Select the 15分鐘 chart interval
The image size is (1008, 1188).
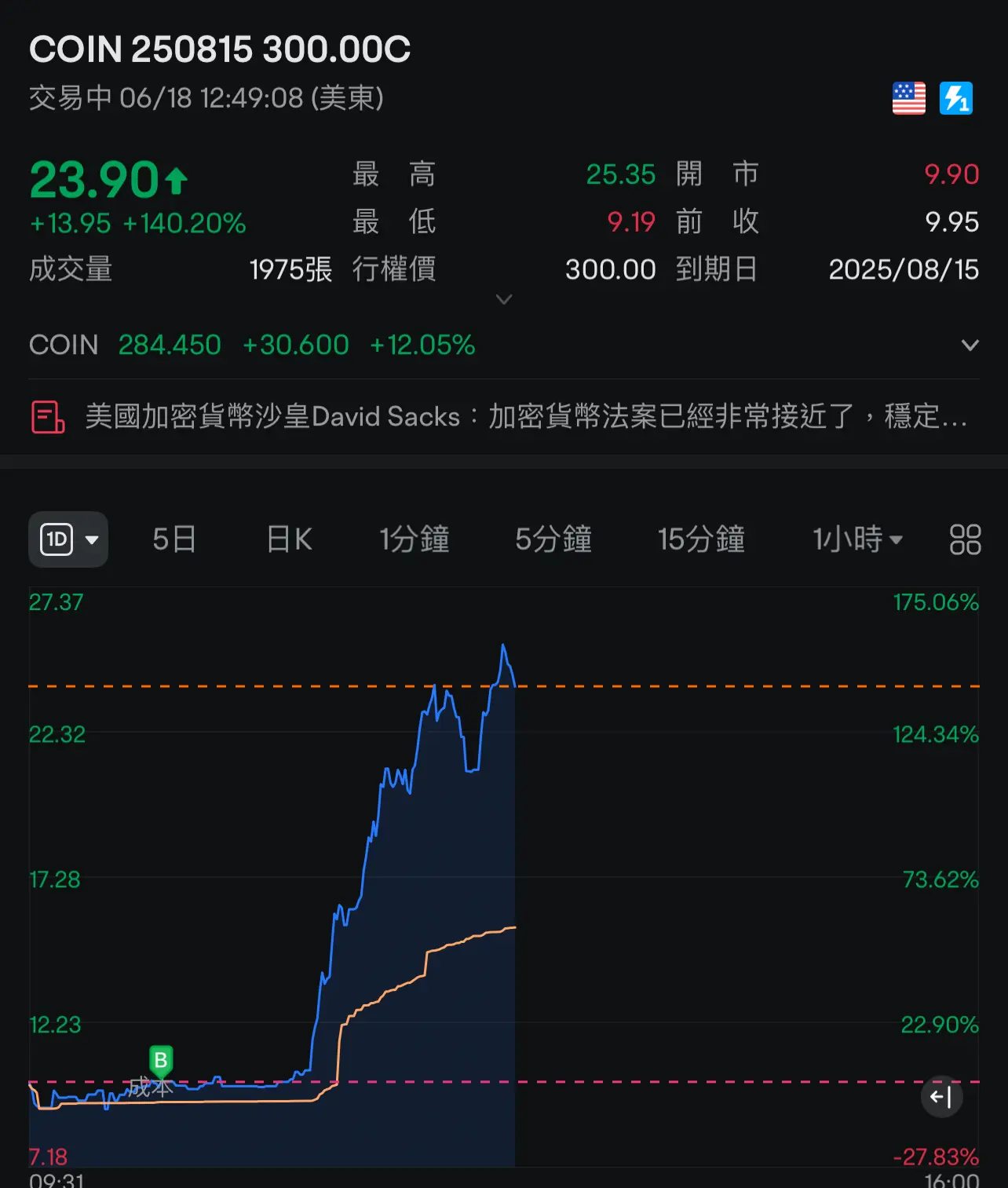point(701,539)
